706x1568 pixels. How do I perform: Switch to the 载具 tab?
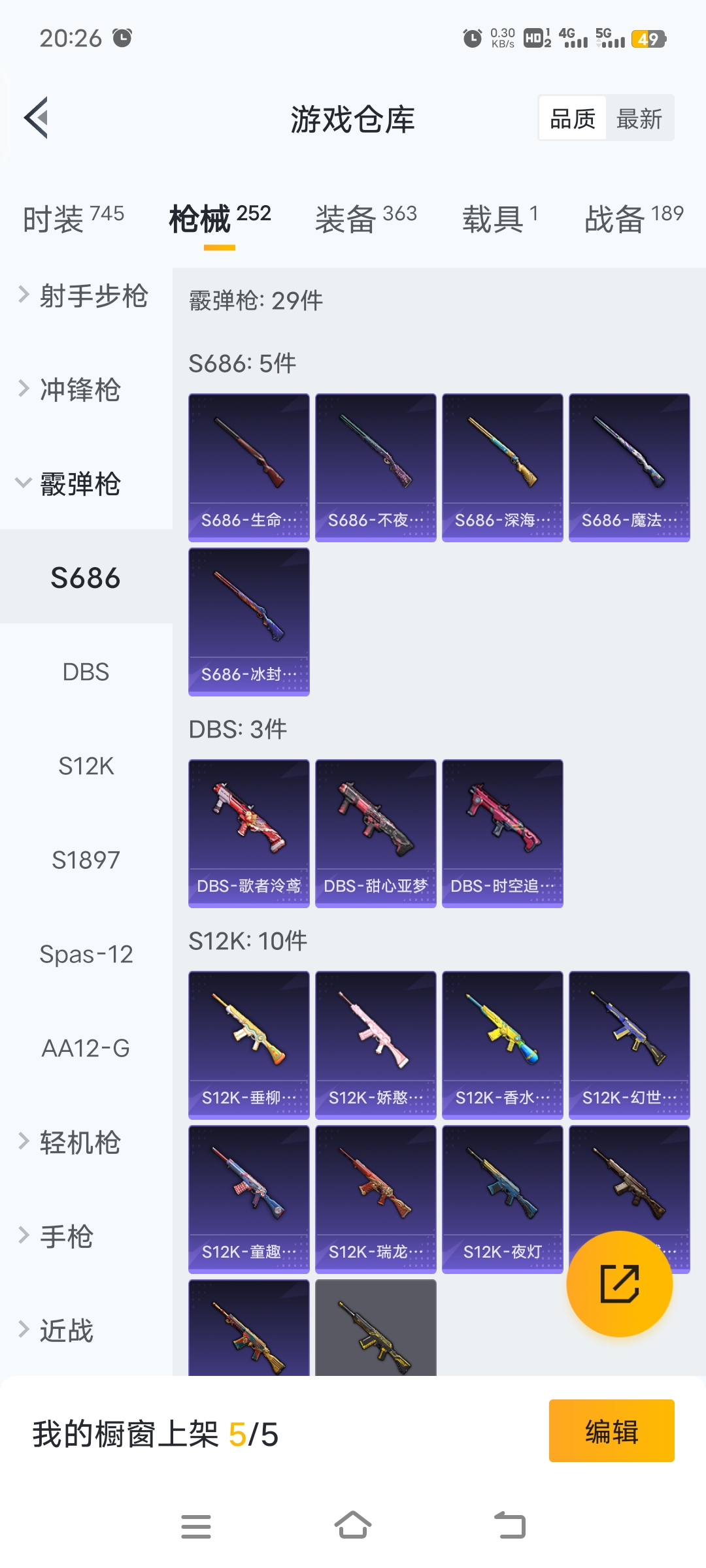point(500,218)
